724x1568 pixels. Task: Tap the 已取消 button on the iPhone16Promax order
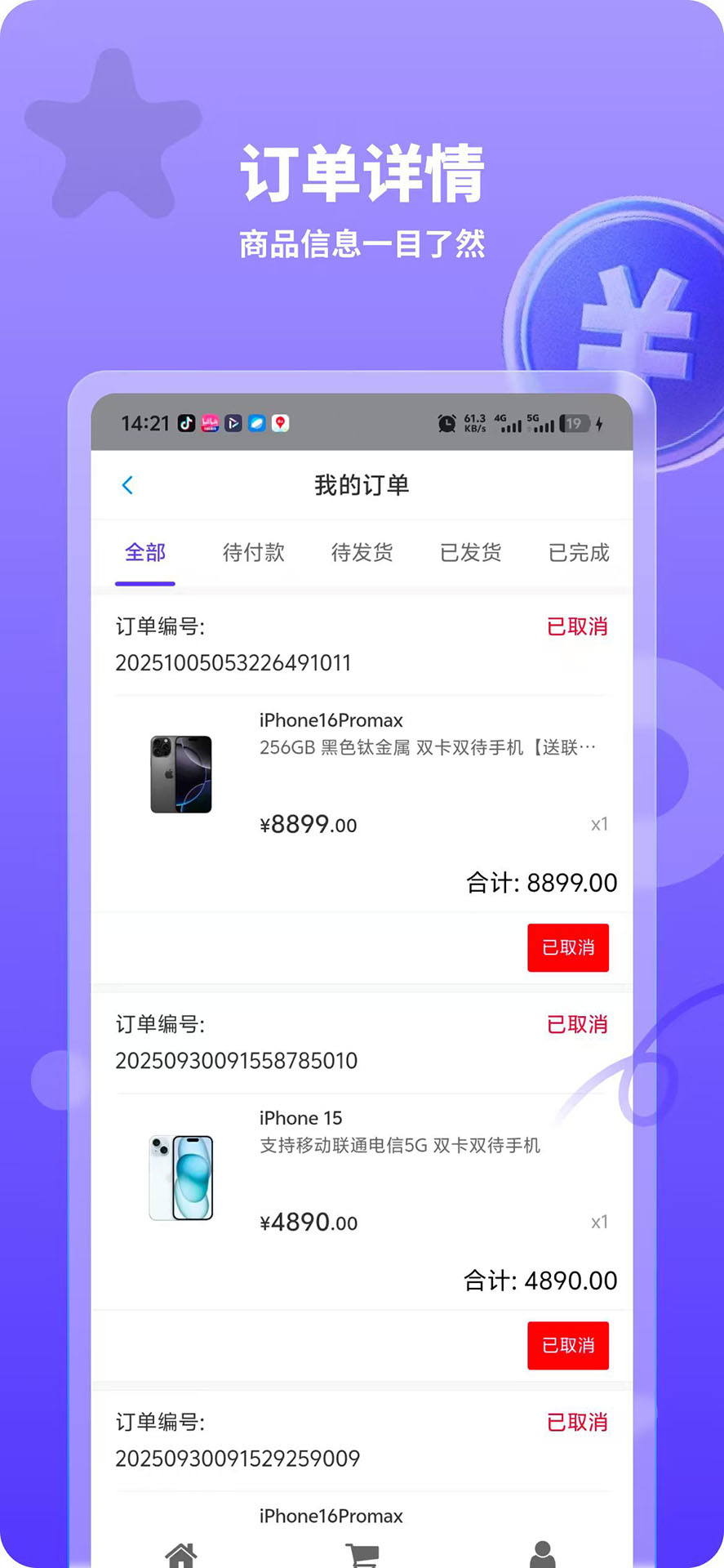pyautogui.click(x=567, y=947)
